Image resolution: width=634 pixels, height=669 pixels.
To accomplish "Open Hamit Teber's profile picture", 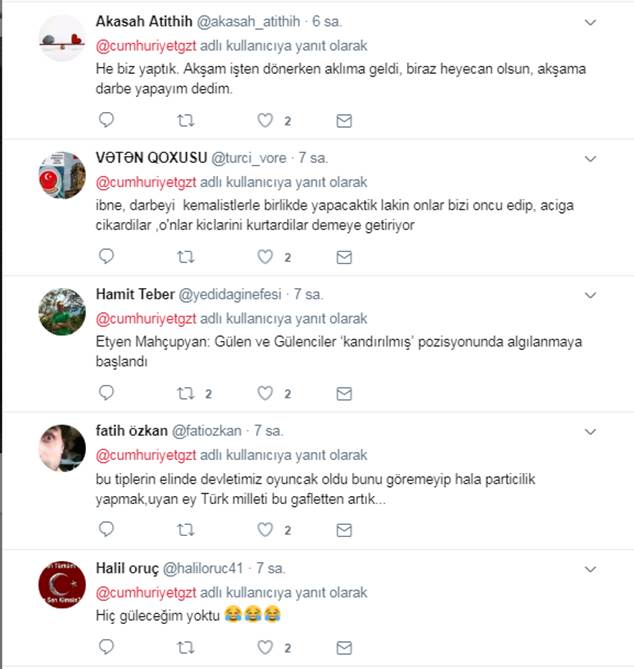I will pyautogui.click(x=62, y=311).
